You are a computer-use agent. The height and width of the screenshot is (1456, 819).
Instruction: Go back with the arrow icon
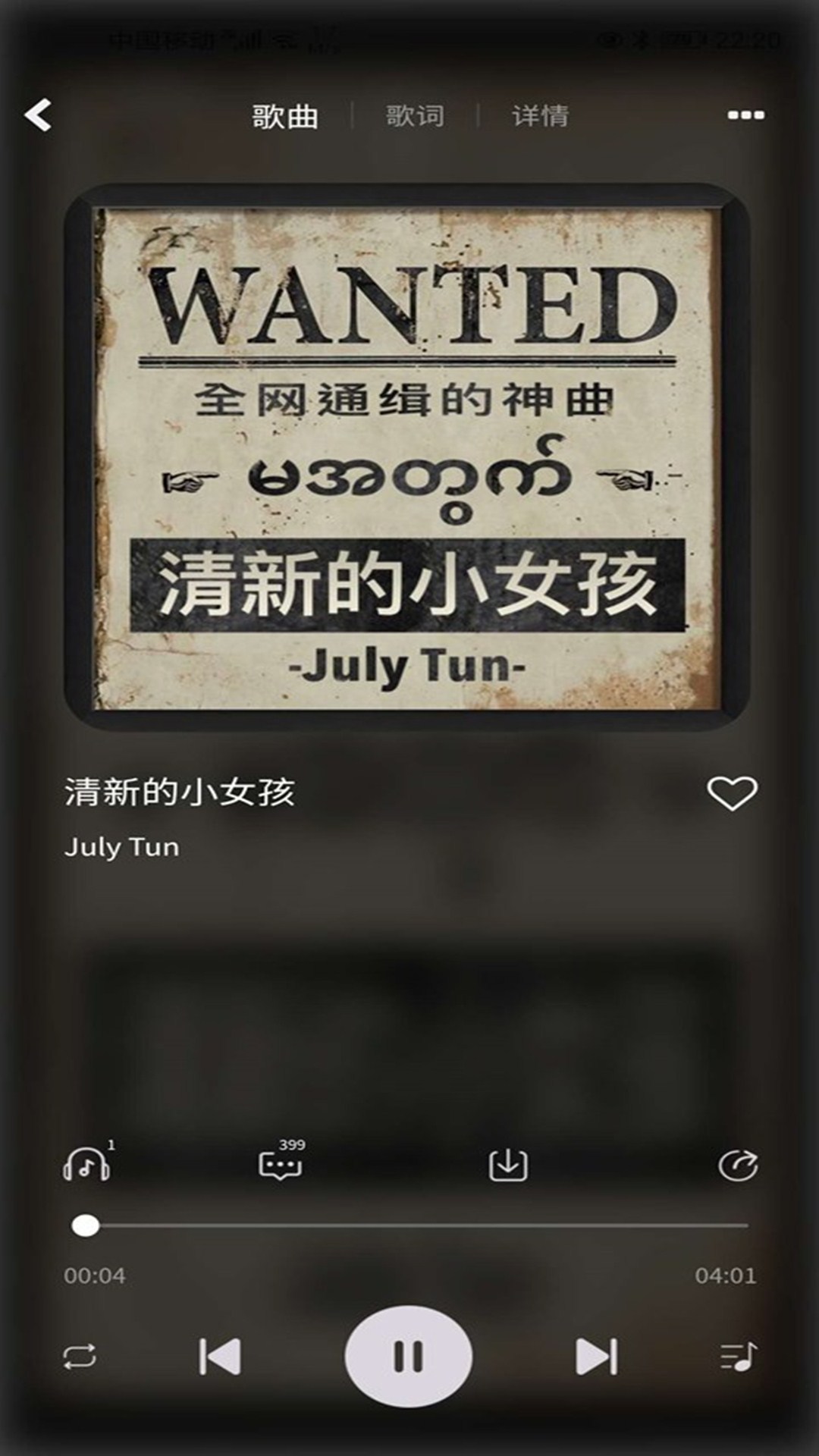pos(39,114)
